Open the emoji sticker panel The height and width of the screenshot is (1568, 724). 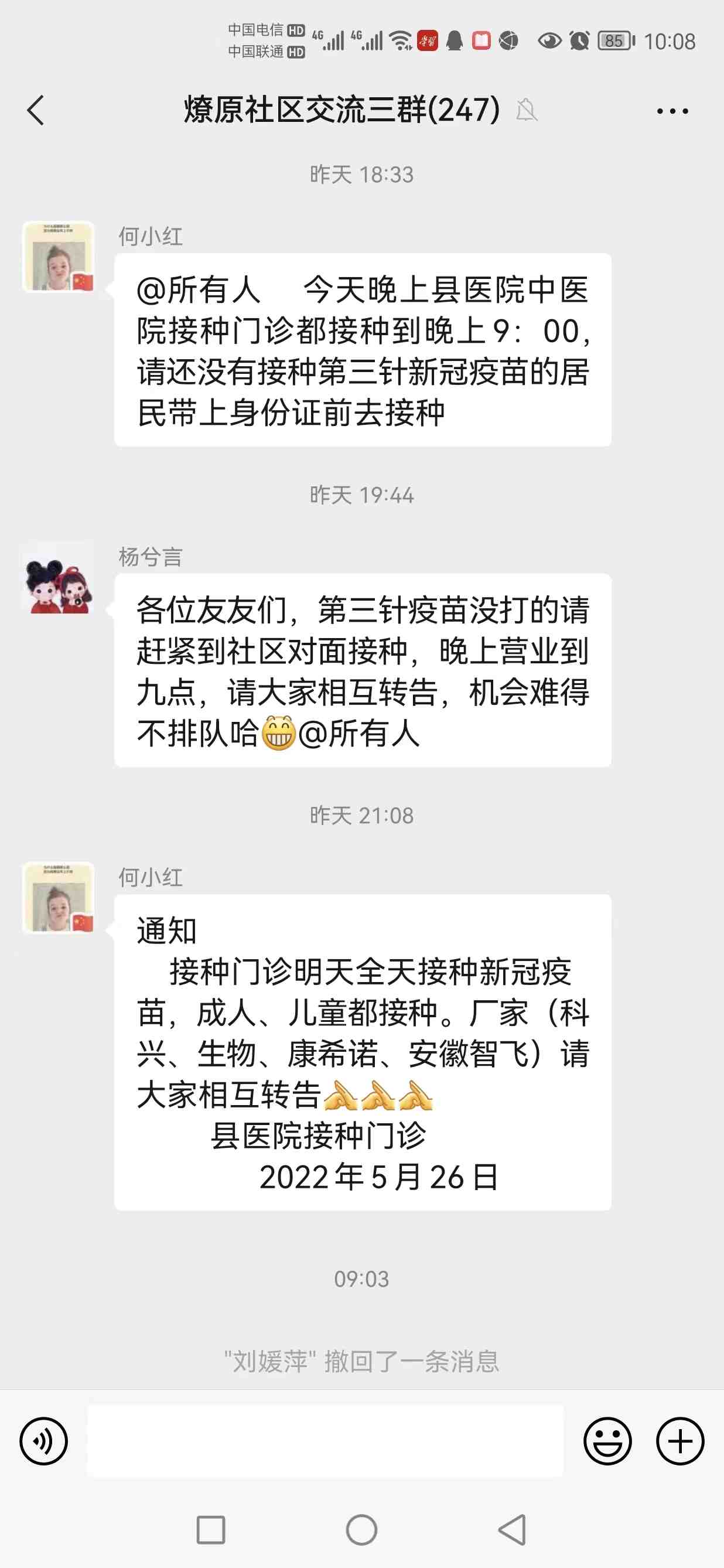coord(607,1440)
